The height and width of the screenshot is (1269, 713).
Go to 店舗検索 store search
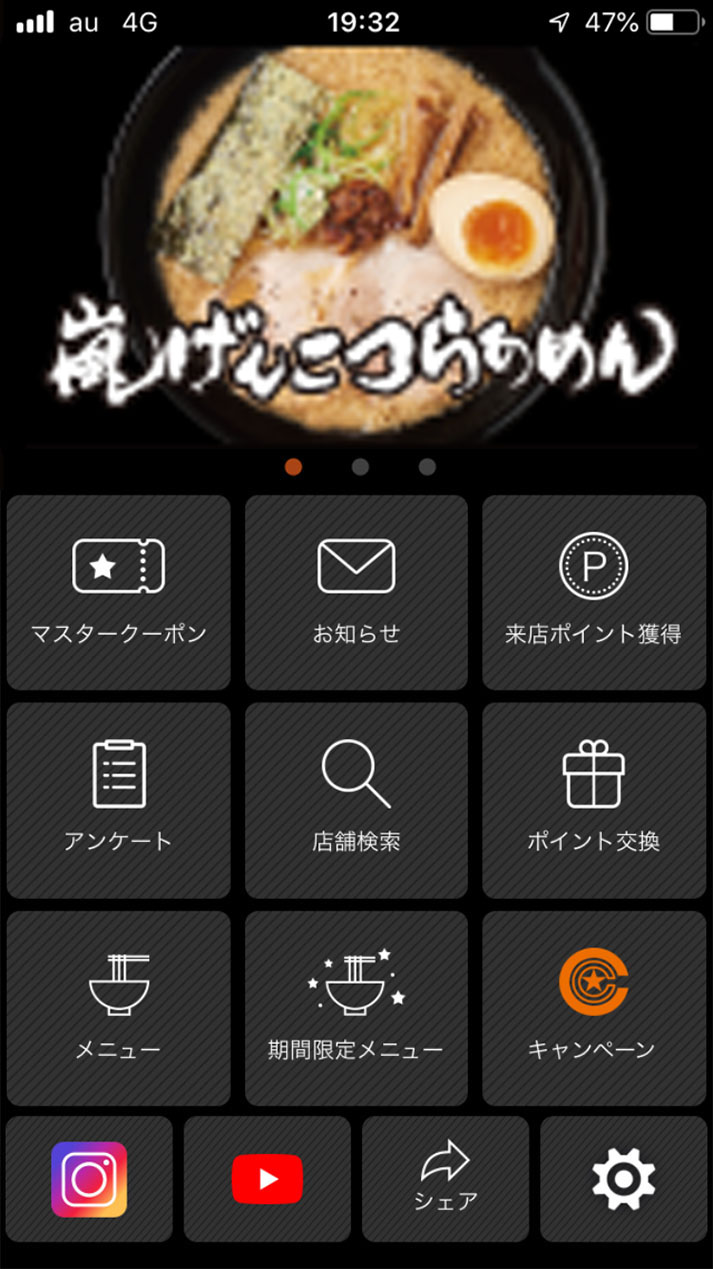(356, 800)
